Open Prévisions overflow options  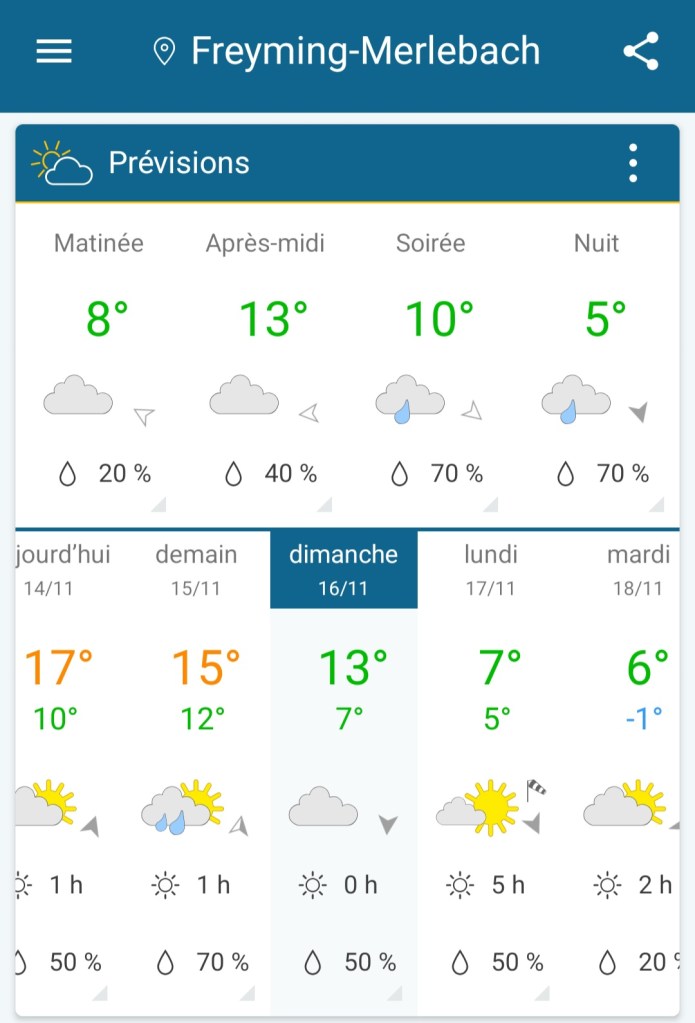coord(633,163)
